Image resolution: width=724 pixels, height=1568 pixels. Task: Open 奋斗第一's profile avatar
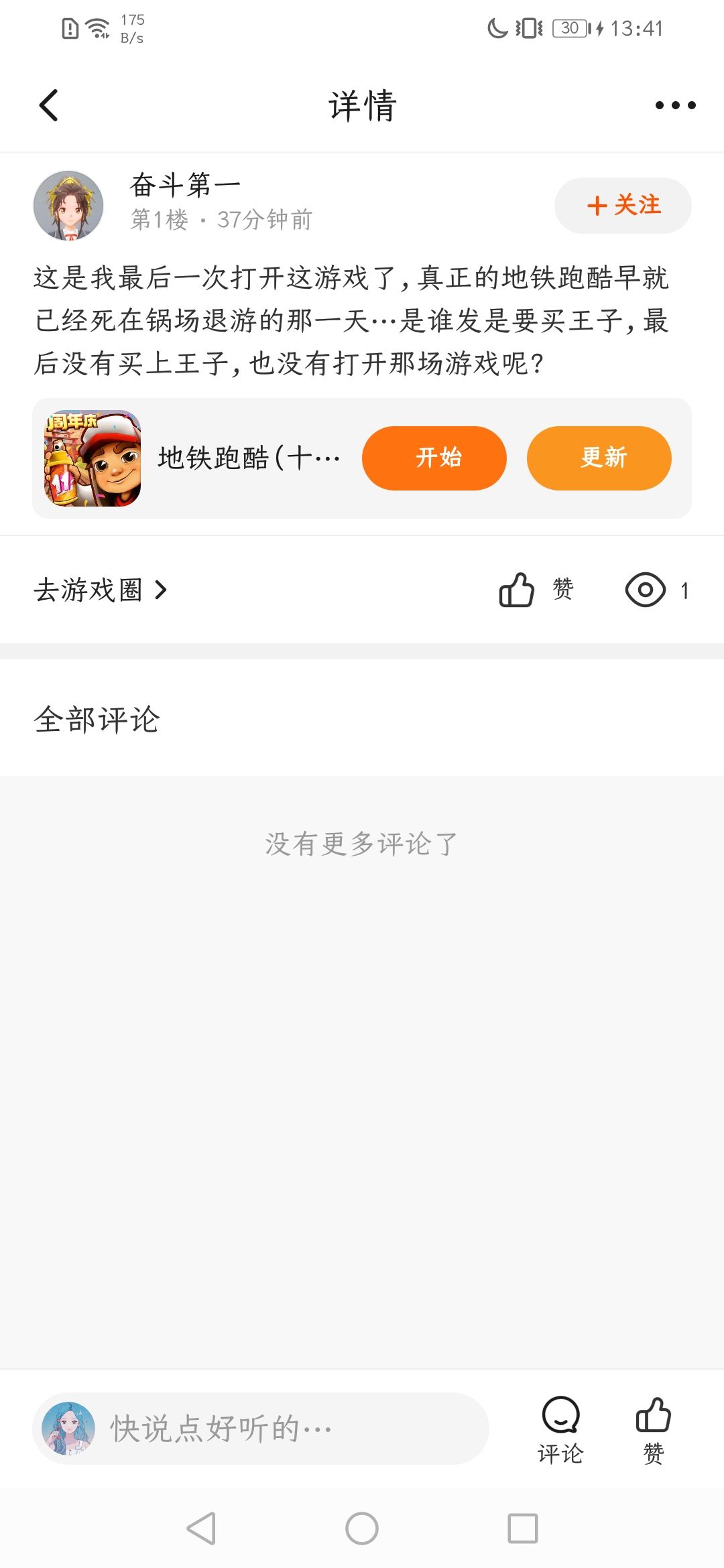tap(68, 205)
